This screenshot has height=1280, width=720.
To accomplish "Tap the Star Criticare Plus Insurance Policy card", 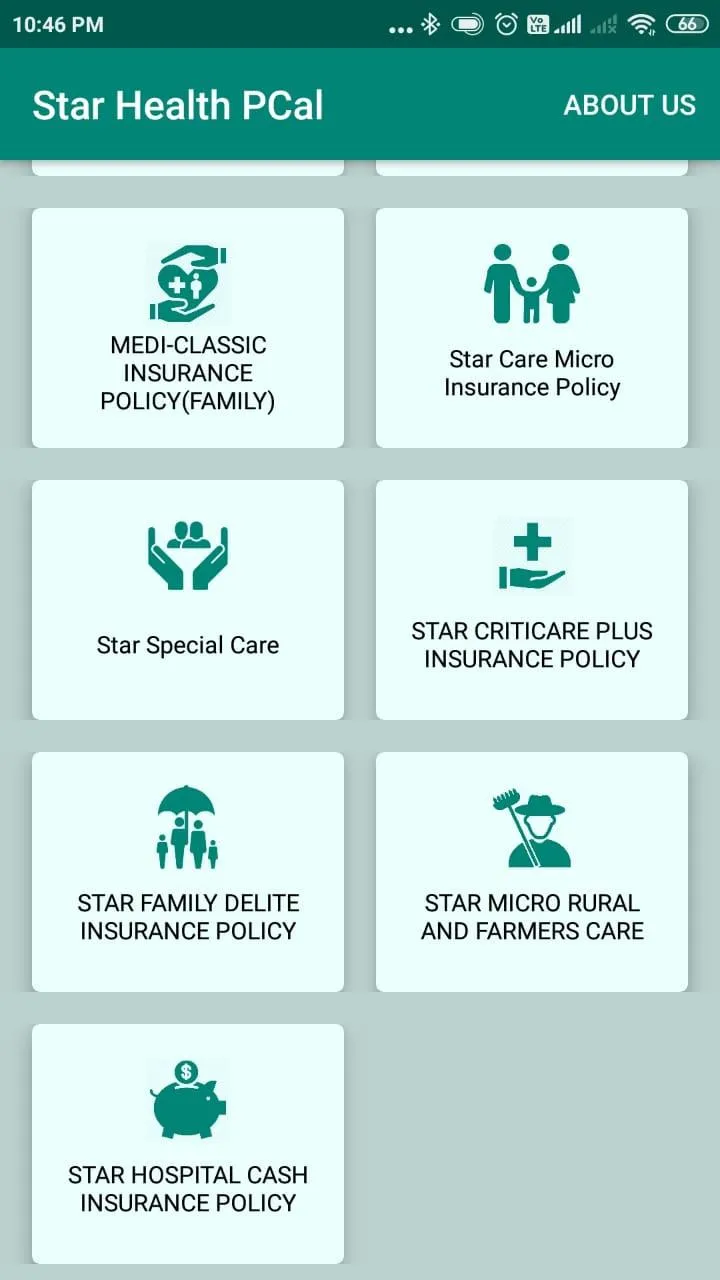I will [x=531, y=599].
